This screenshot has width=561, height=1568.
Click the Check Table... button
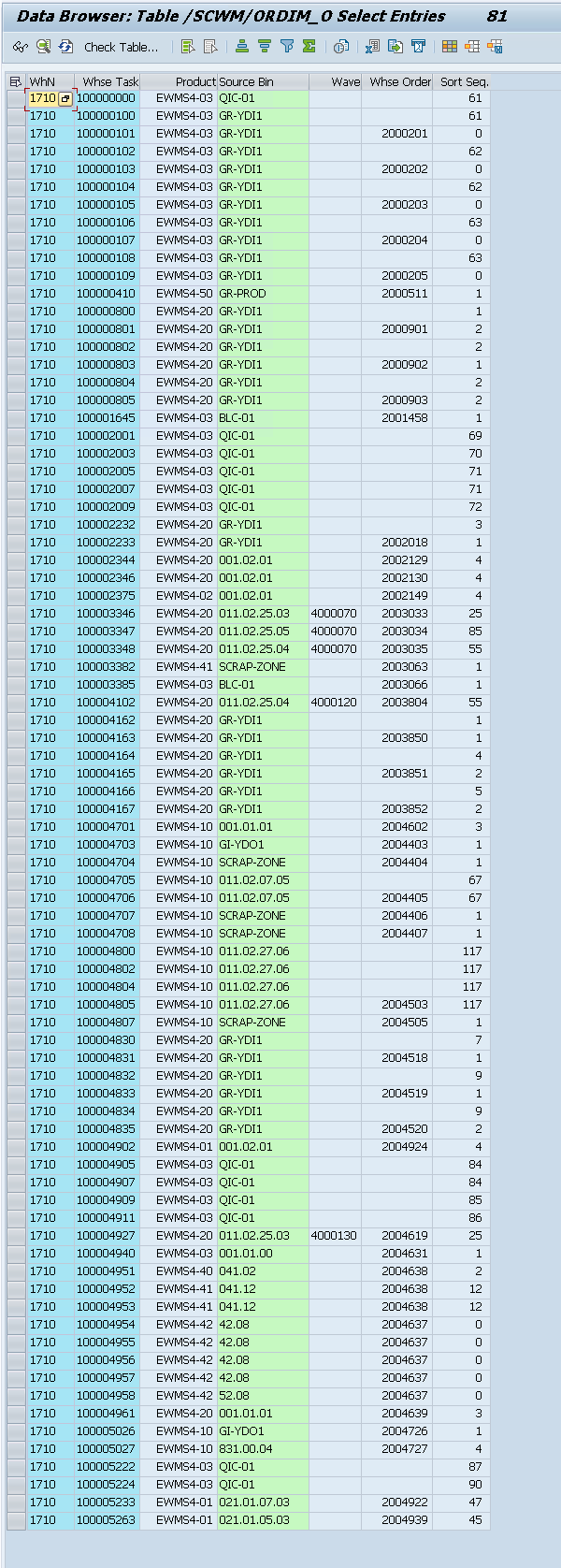pos(121,47)
